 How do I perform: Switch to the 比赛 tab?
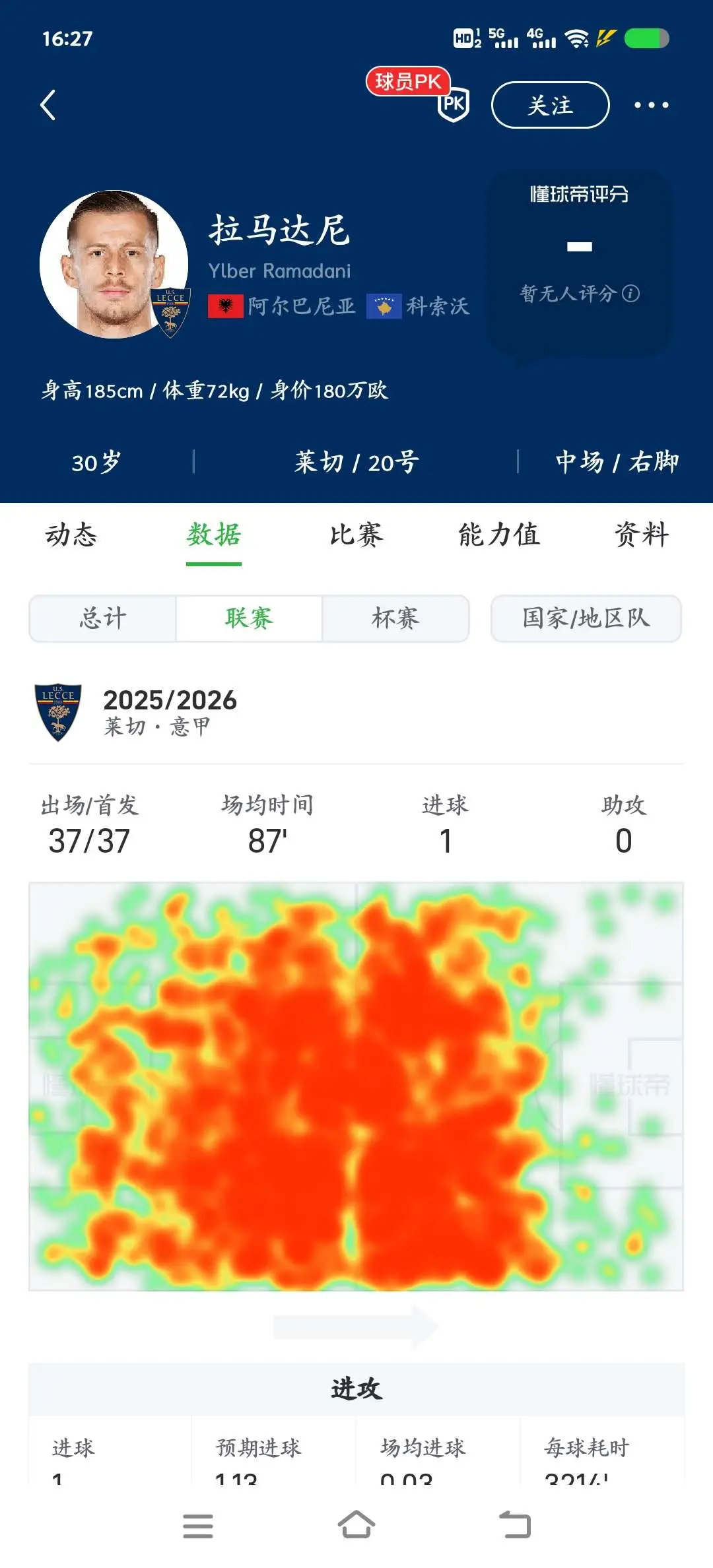point(356,535)
